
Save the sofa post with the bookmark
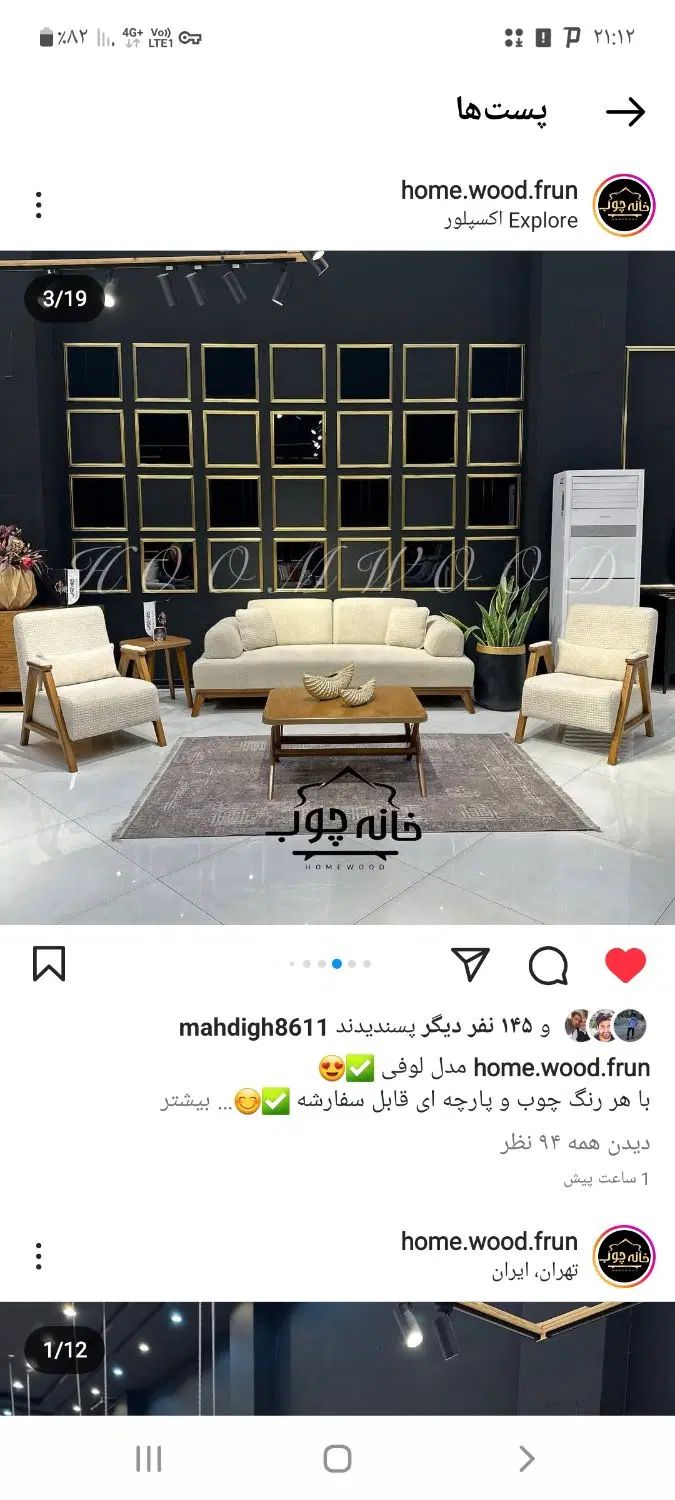49,964
